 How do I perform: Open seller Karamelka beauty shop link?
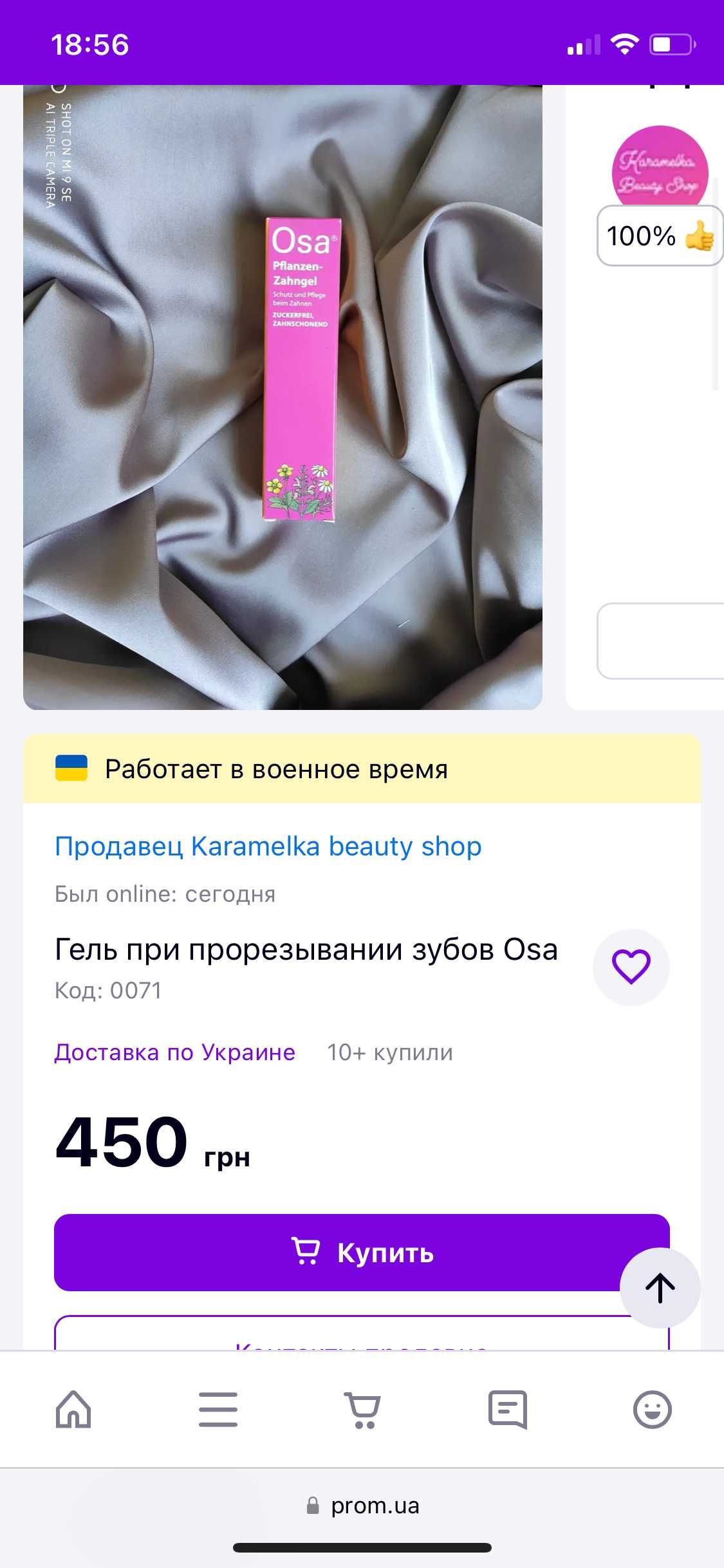click(x=268, y=846)
